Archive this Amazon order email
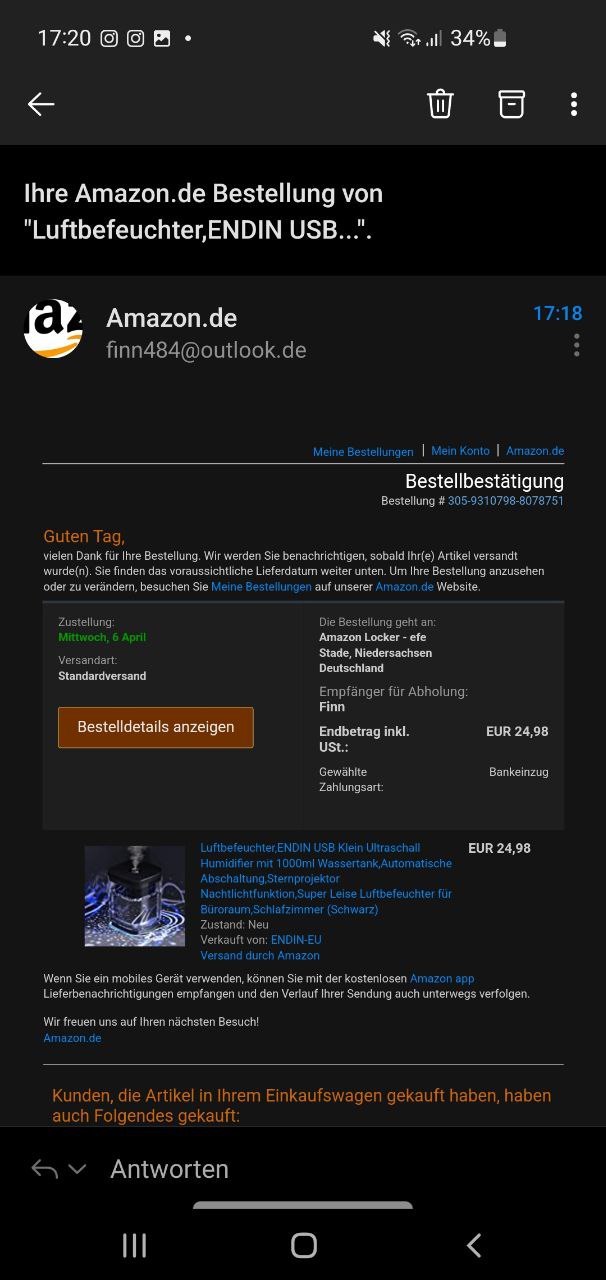 tap(511, 104)
